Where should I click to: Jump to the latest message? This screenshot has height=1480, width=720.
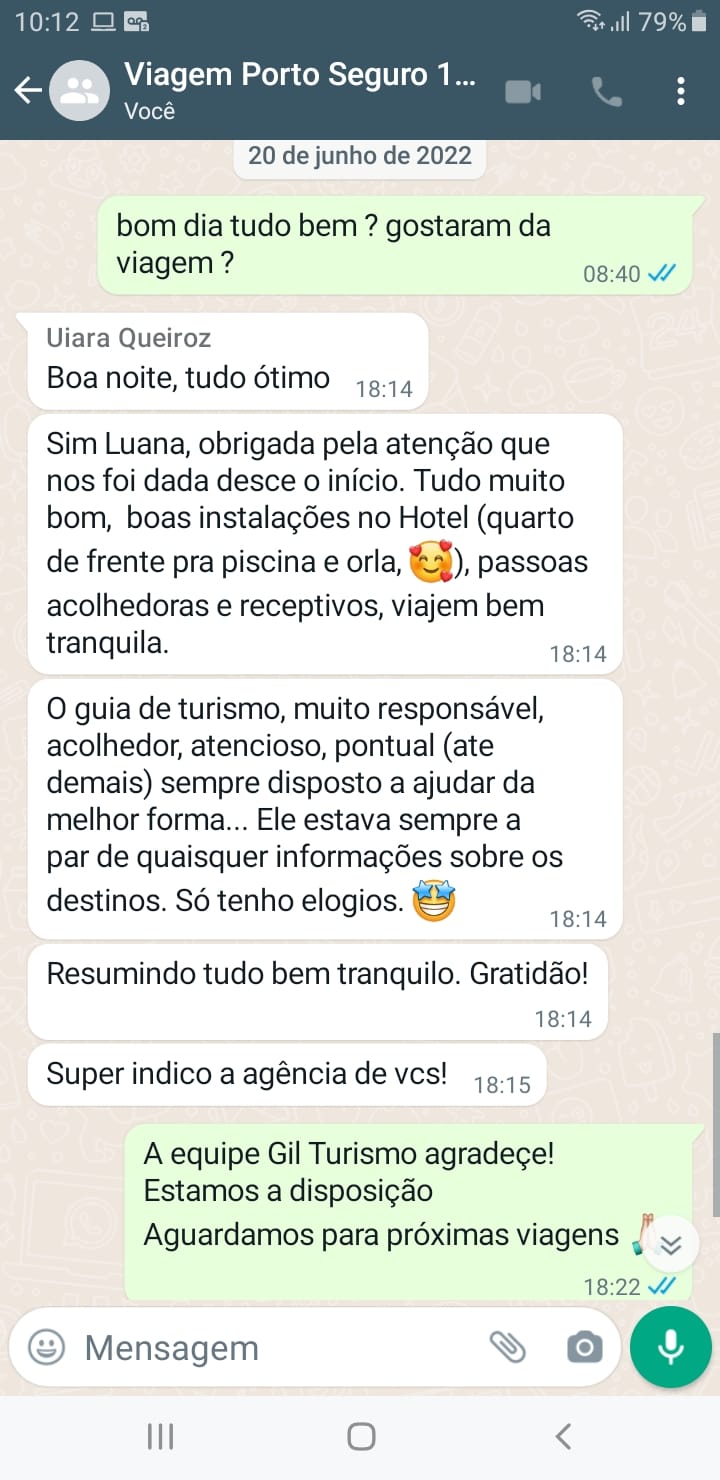pyautogui.click(x=670, y=1243)
